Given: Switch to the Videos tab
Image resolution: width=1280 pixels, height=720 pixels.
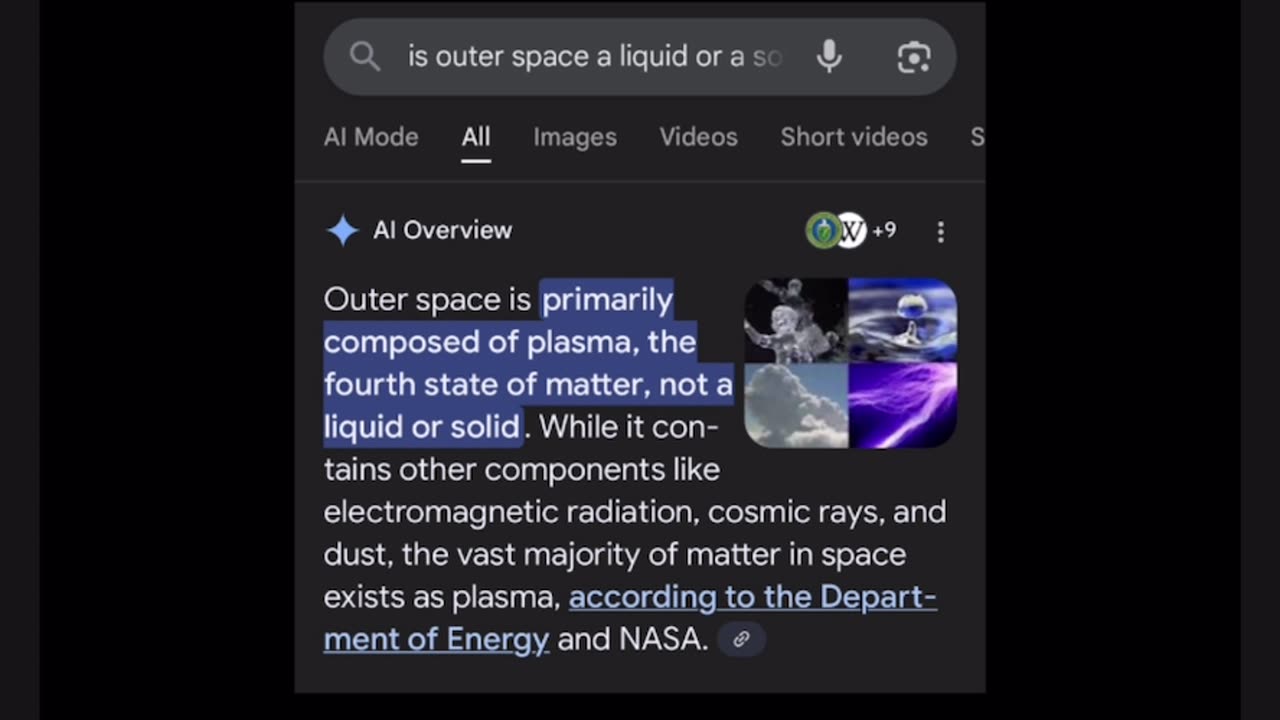Looking at the screenshot, I should click(x=698, y=137).
